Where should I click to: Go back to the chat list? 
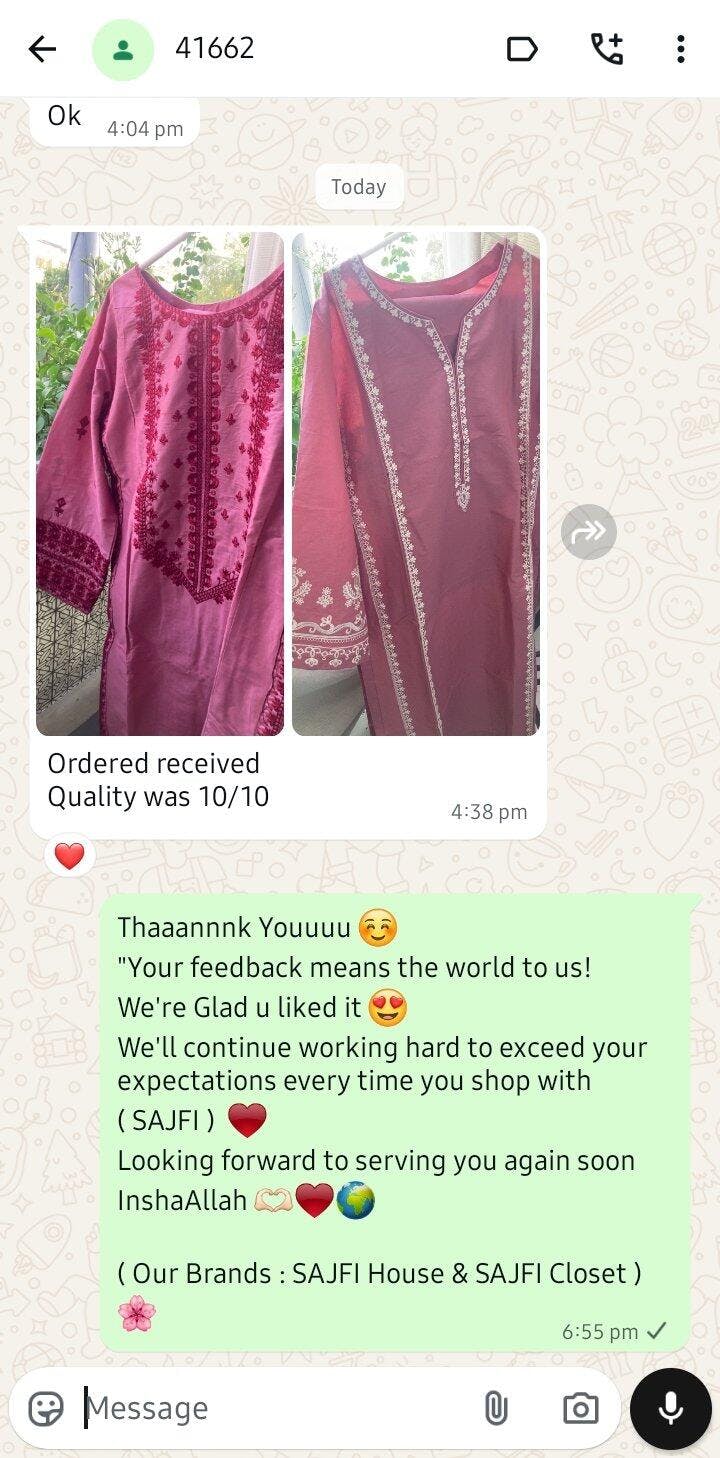click(42, 49)
